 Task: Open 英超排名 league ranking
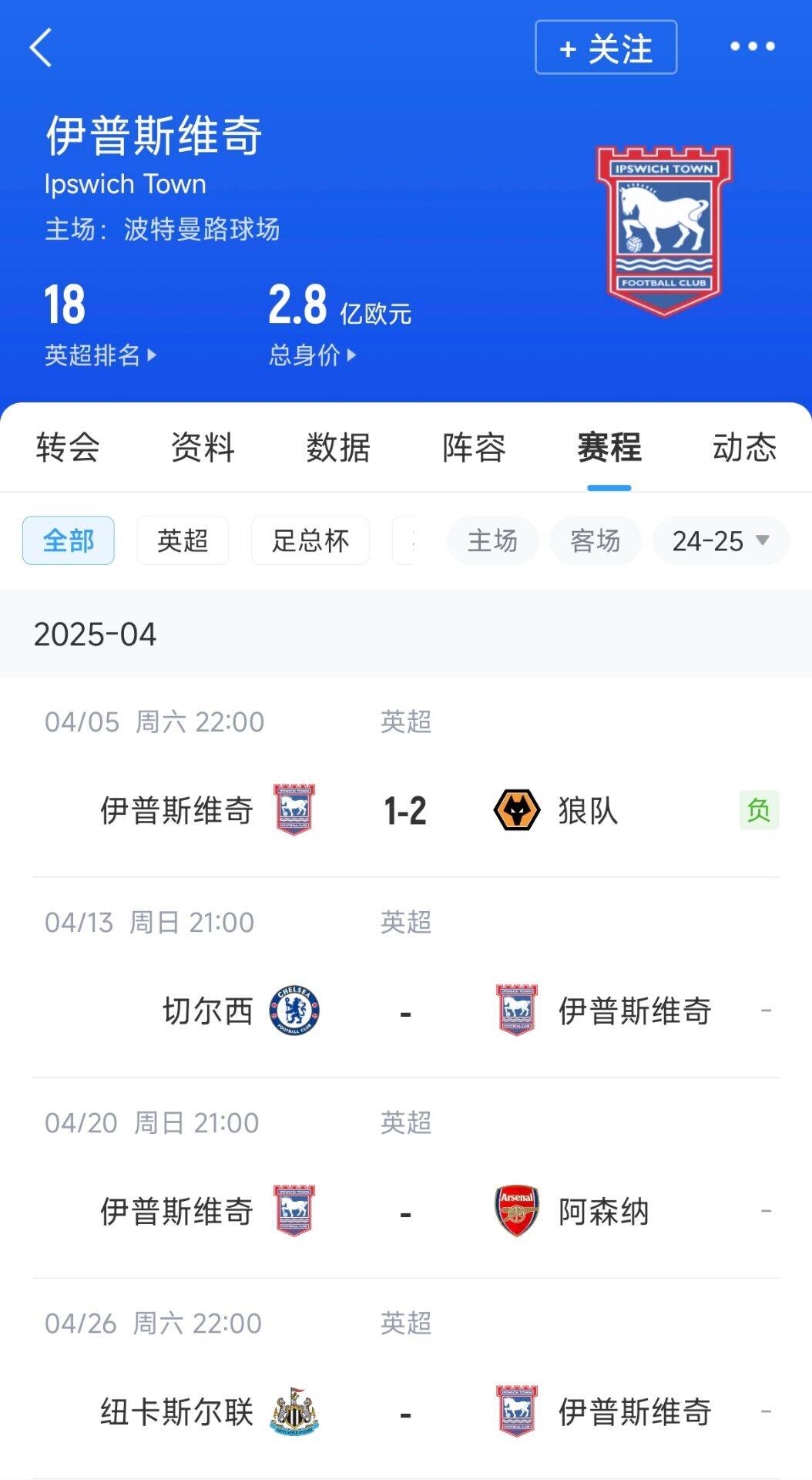(100, 355)
